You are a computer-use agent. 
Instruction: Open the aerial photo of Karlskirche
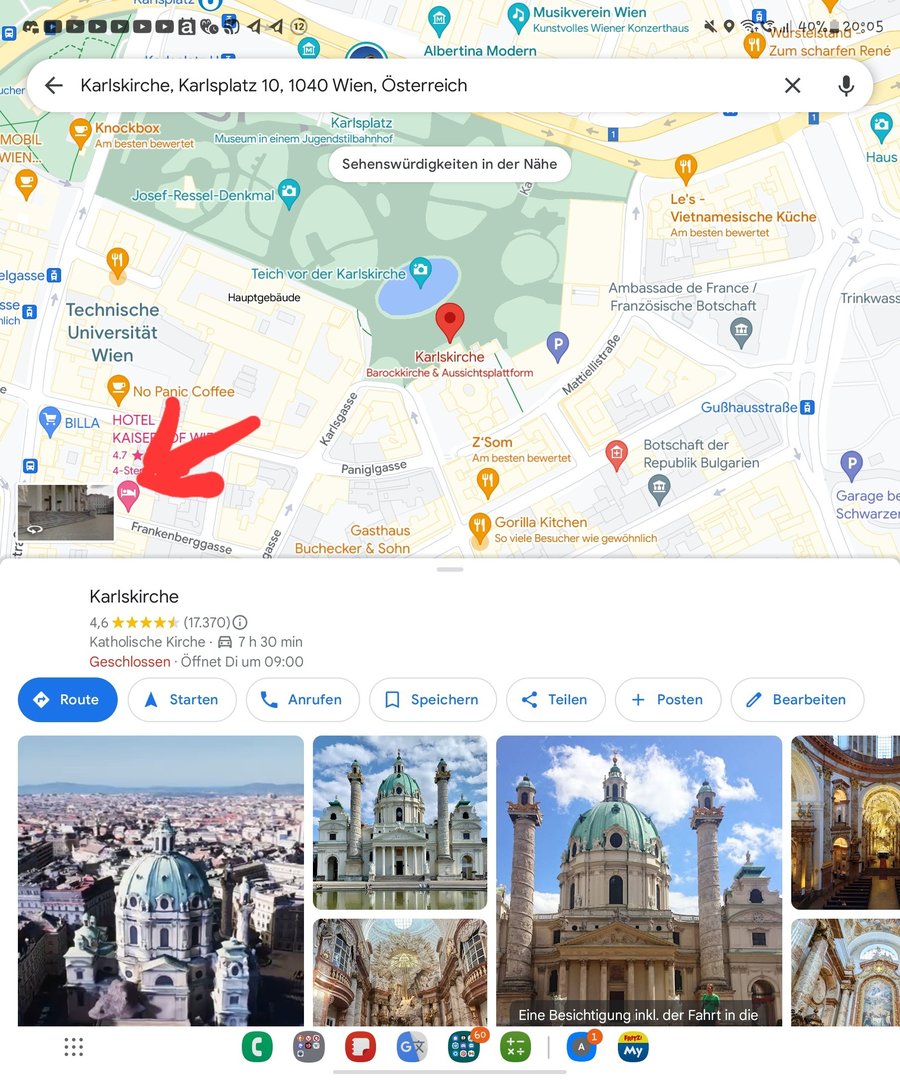coord(161,880)
